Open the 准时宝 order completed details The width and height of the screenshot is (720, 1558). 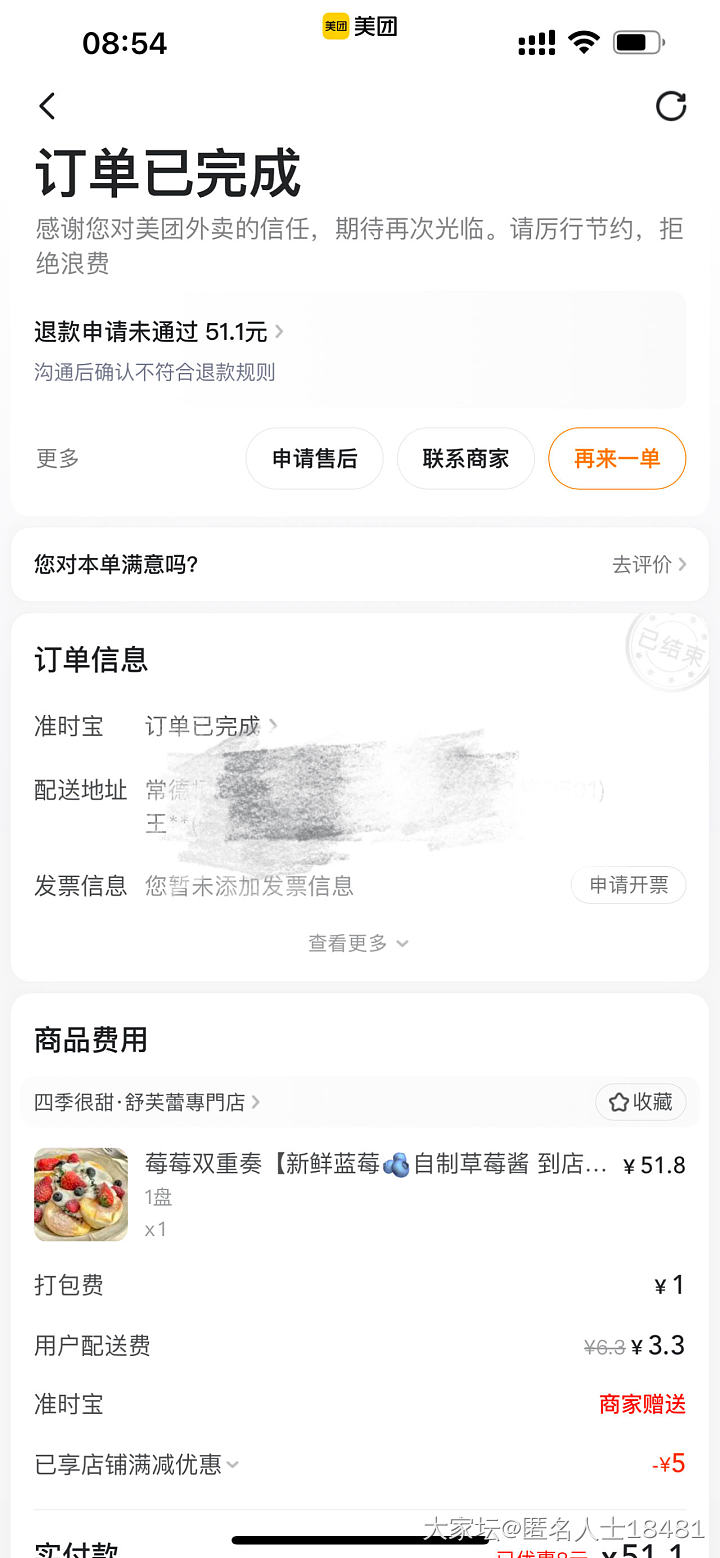coord(210,726)
